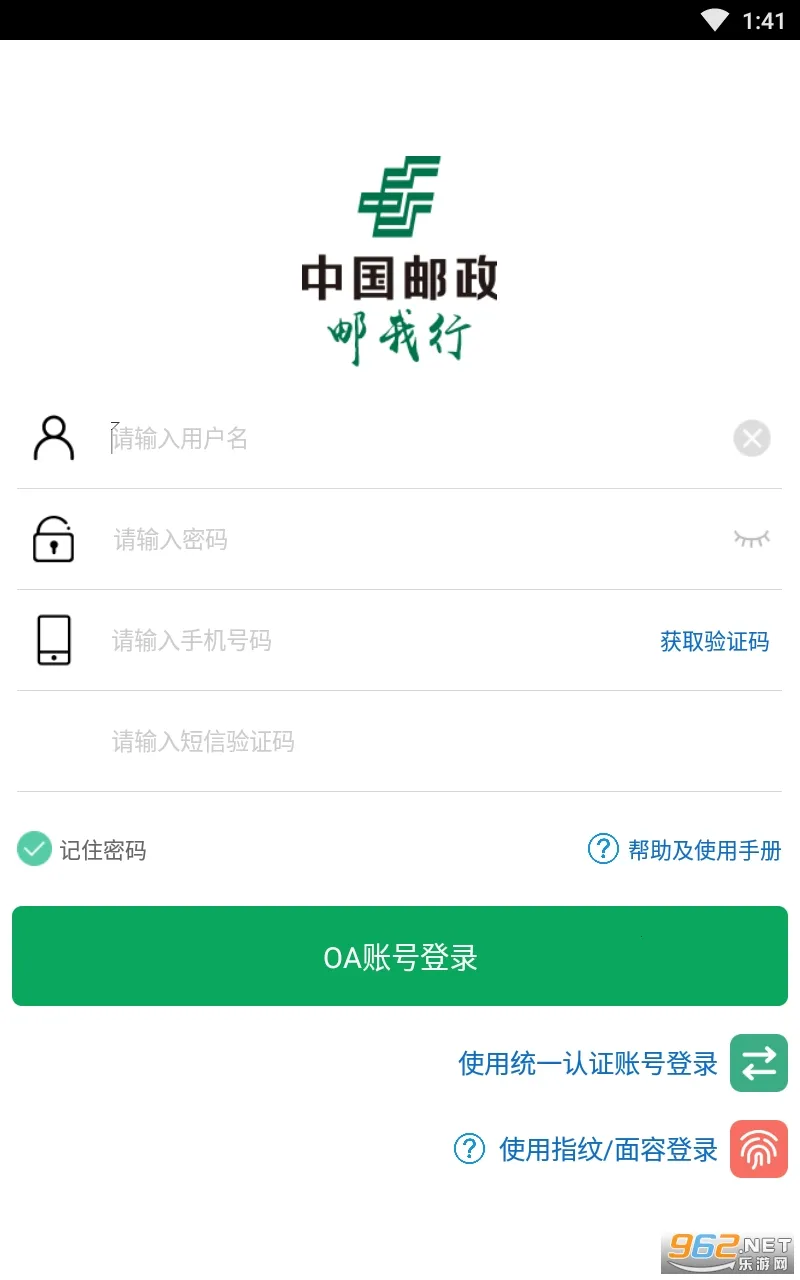Screen dimensions: 800x1280
Task: Focus the username input field
Action: 400,438
